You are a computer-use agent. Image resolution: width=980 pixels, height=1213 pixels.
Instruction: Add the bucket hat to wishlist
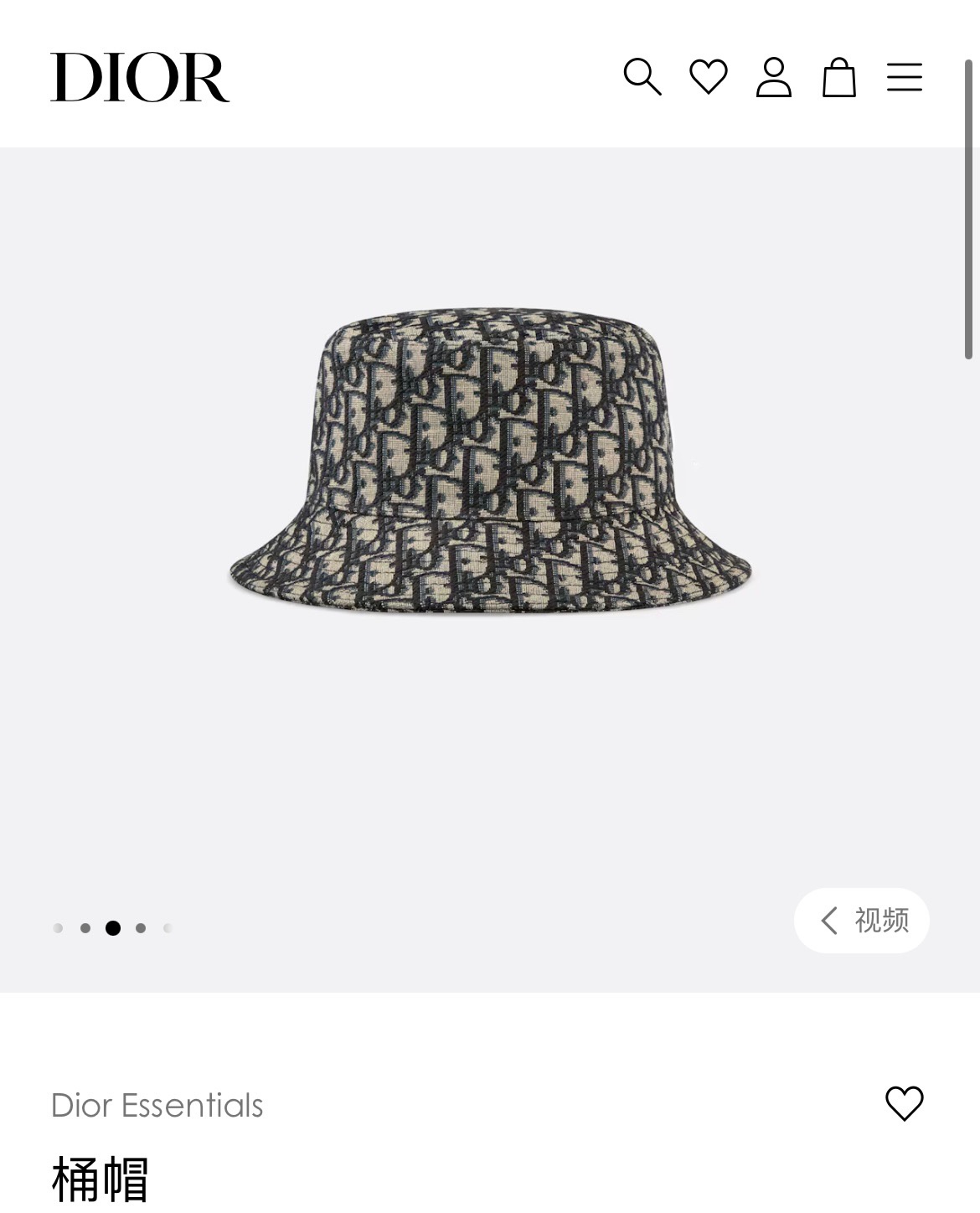(x=905, y=1103)
